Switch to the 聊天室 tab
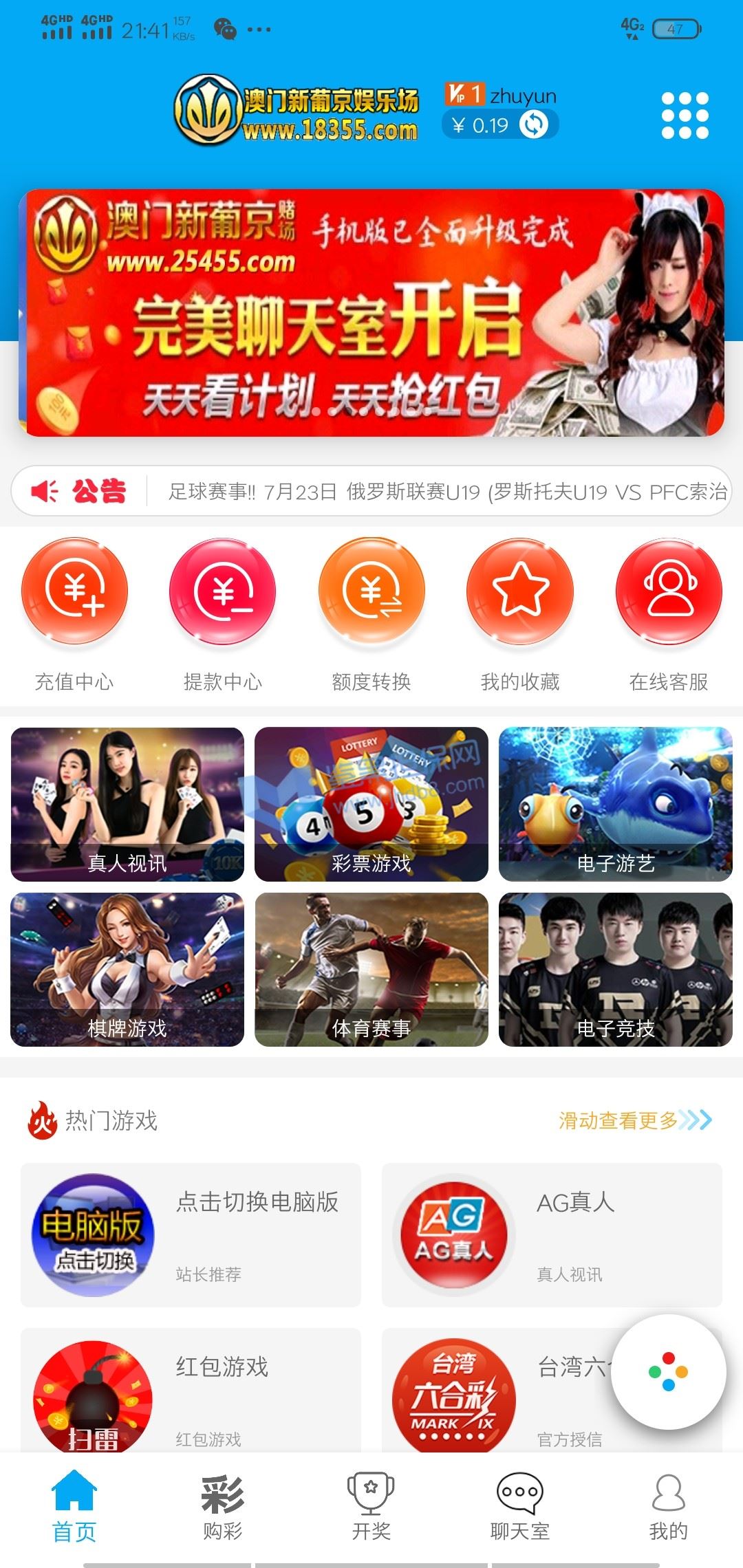 click(x=520, y=1506)
